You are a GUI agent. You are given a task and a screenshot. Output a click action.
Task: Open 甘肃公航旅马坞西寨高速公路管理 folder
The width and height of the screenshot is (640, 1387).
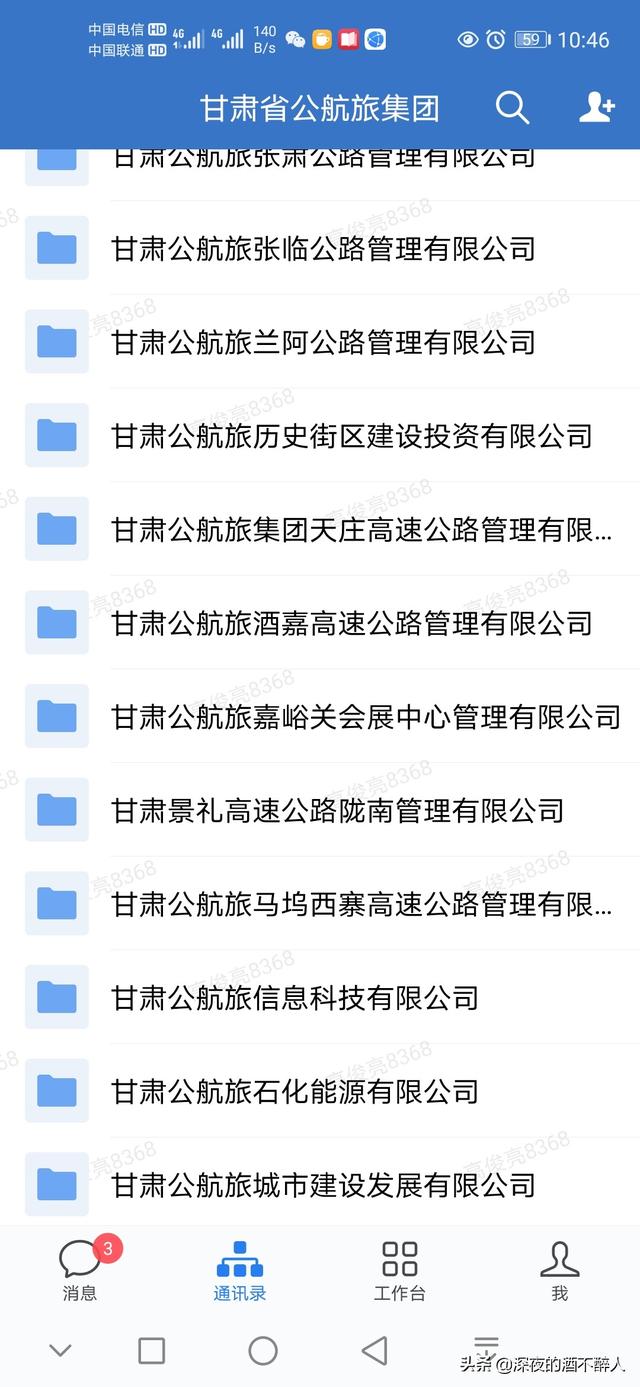click(x=320, y=904)
